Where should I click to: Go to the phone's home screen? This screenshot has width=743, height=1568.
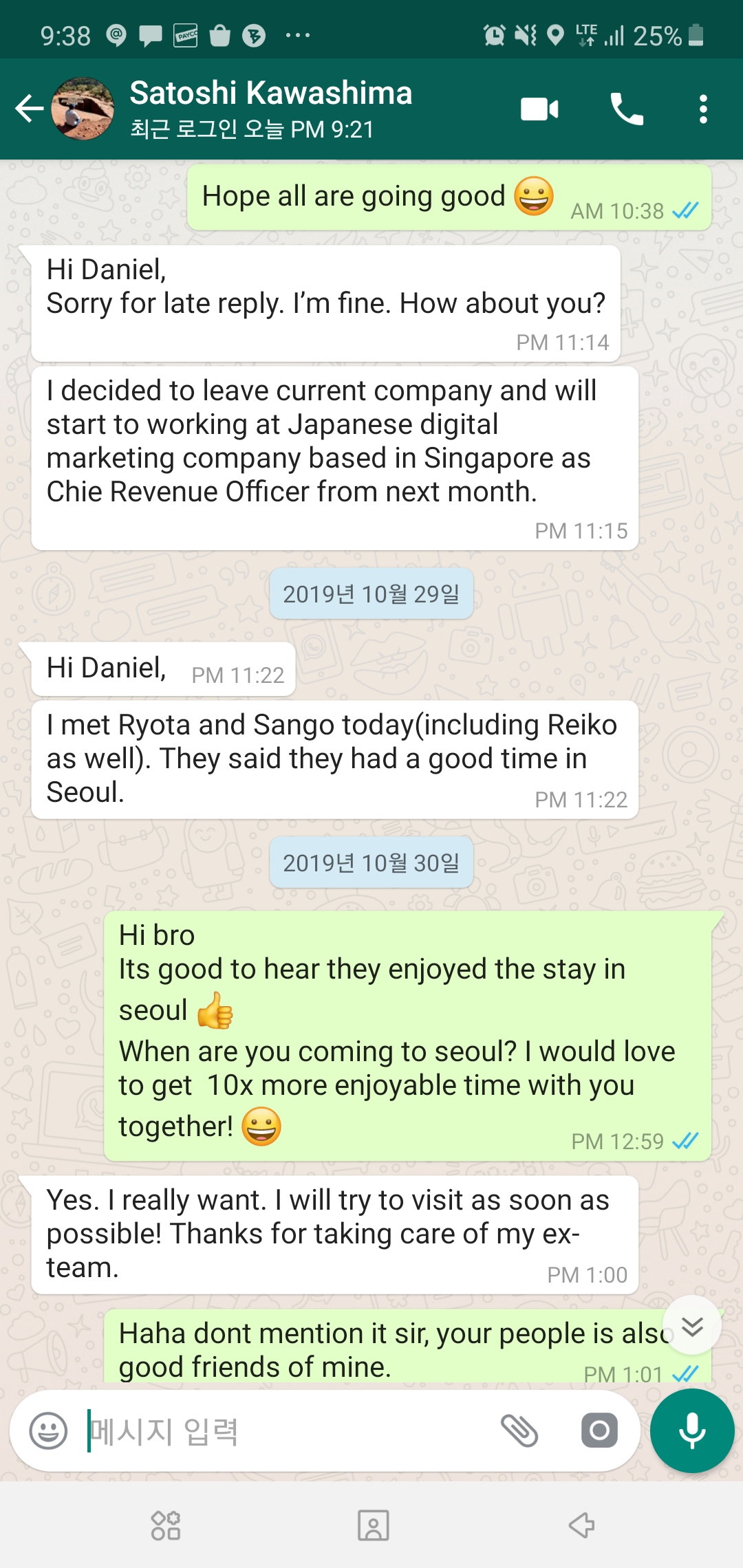(373, 1525)
